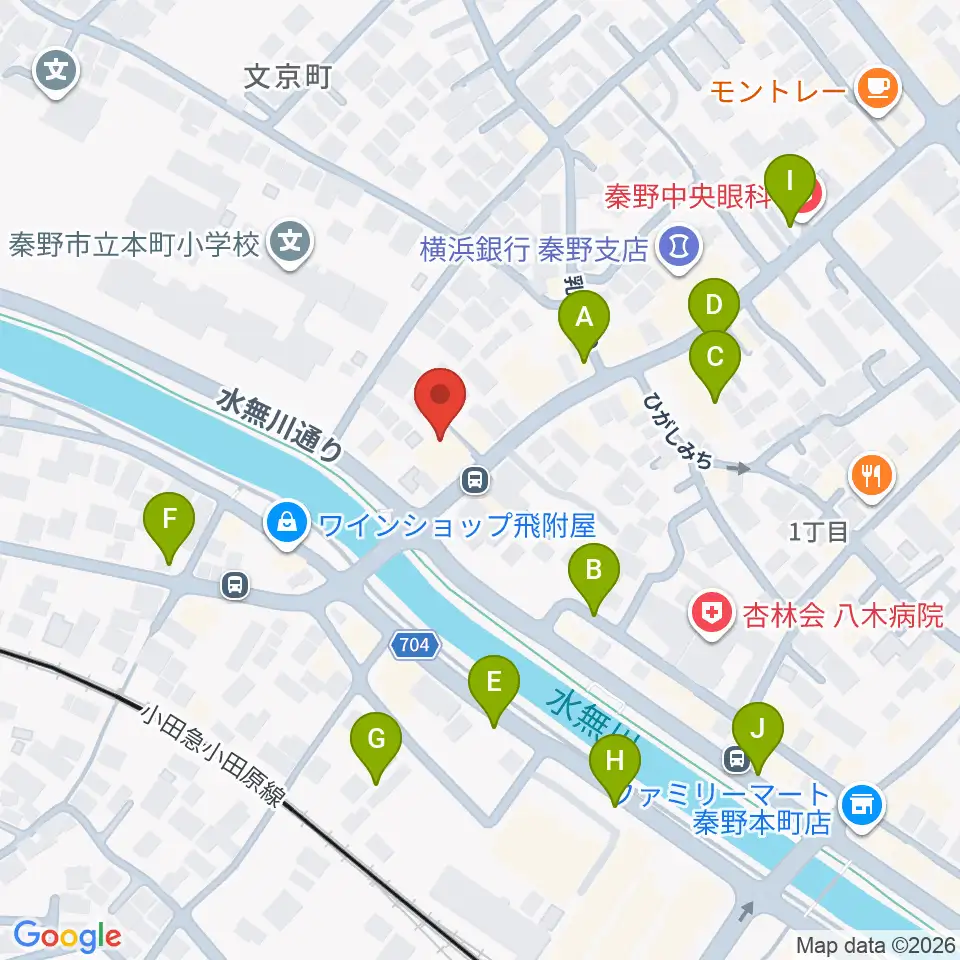This screenshot has width=960, height=960.
Task: Open the 横浜銀行 秦野支店 bank pin
Action: 679,249
